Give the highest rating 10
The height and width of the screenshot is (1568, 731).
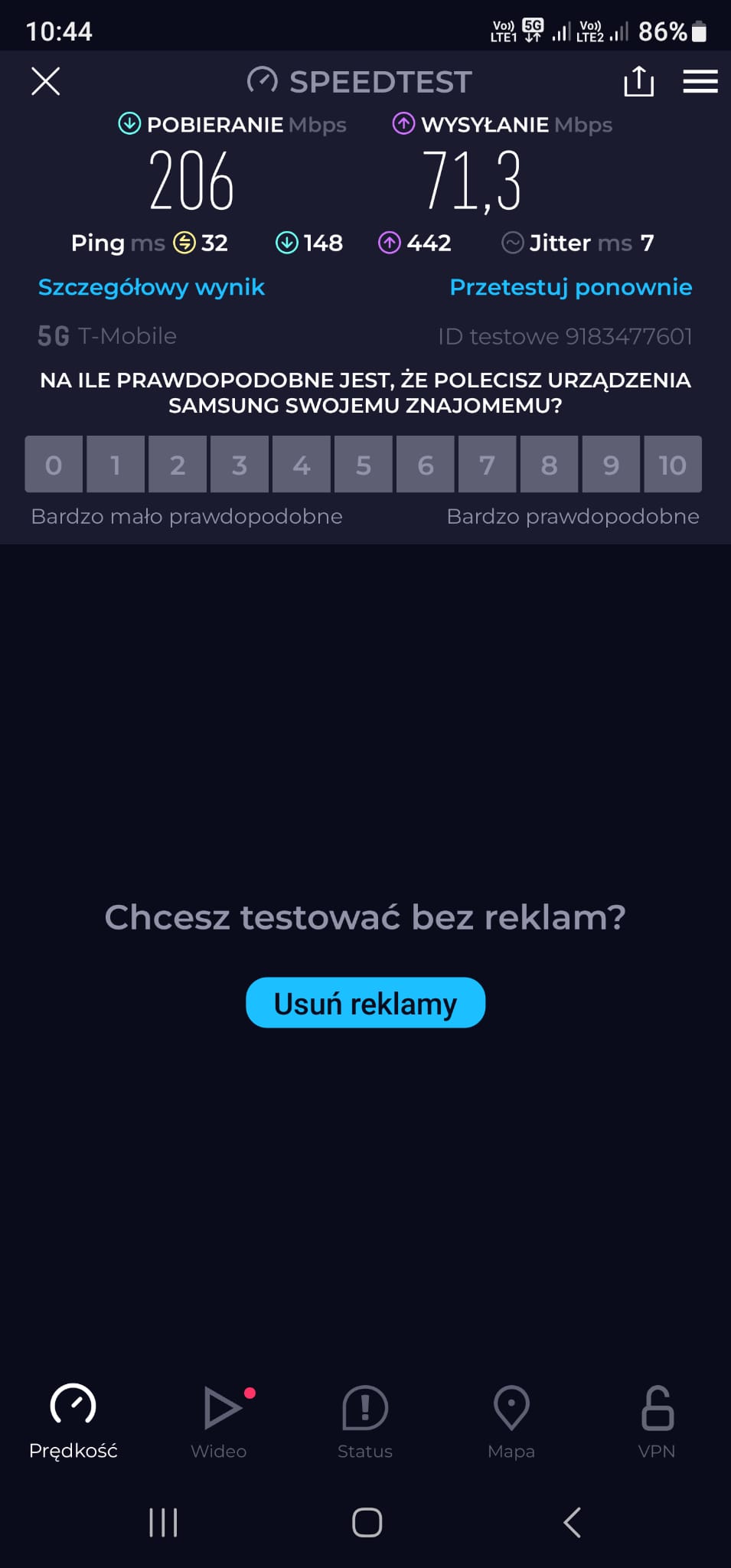point(672,465)
